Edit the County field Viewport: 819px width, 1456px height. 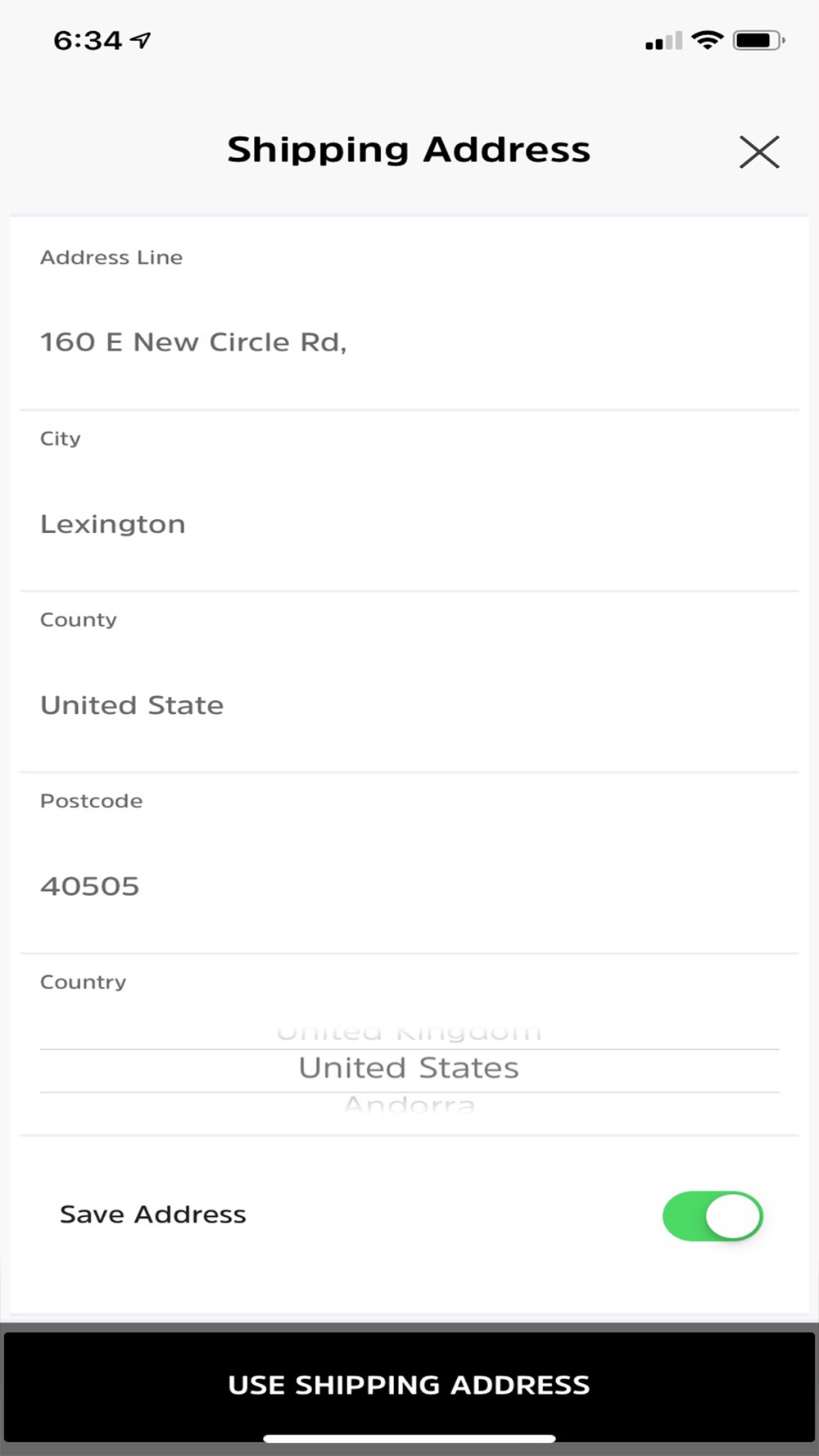(x=409, y=705)
